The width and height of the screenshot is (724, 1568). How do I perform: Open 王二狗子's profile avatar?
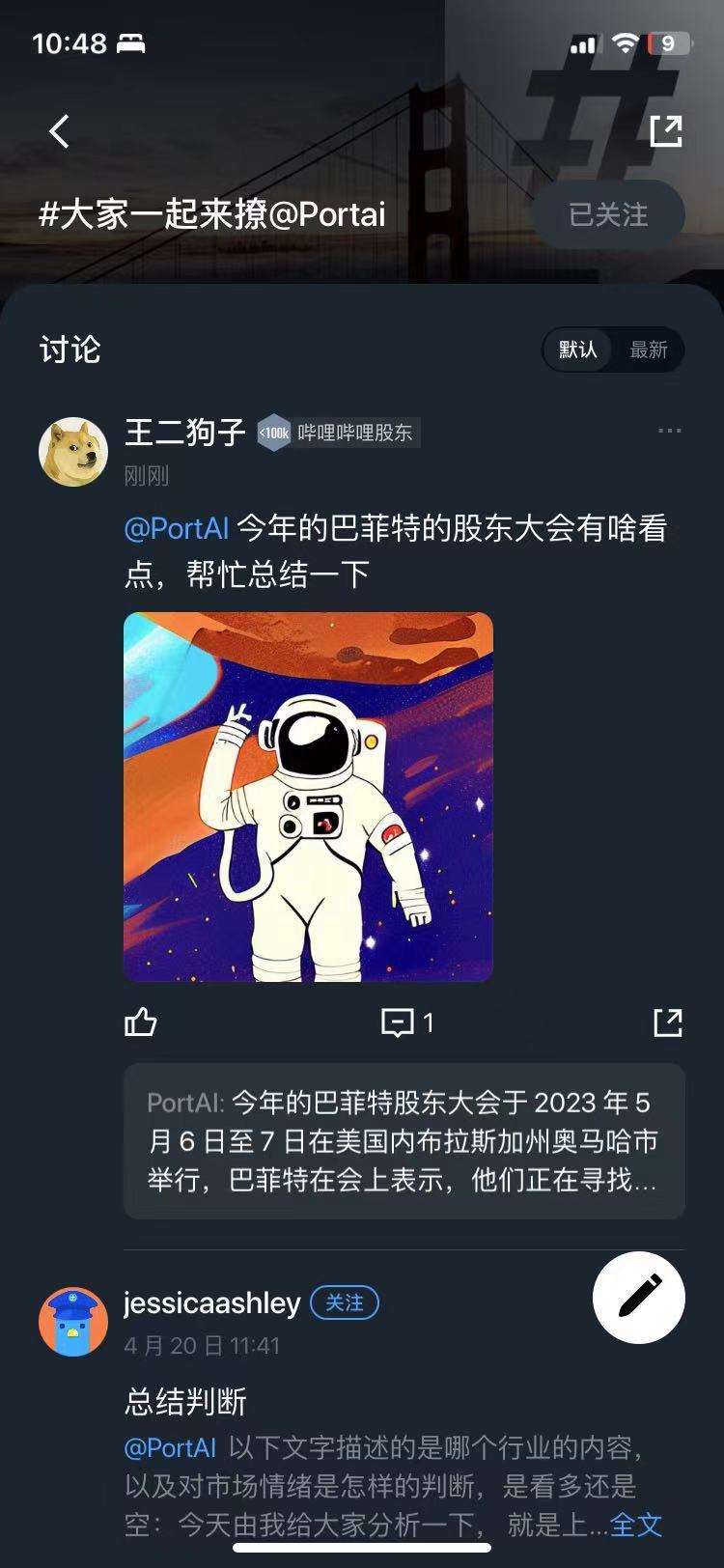(x=73, y=452)
